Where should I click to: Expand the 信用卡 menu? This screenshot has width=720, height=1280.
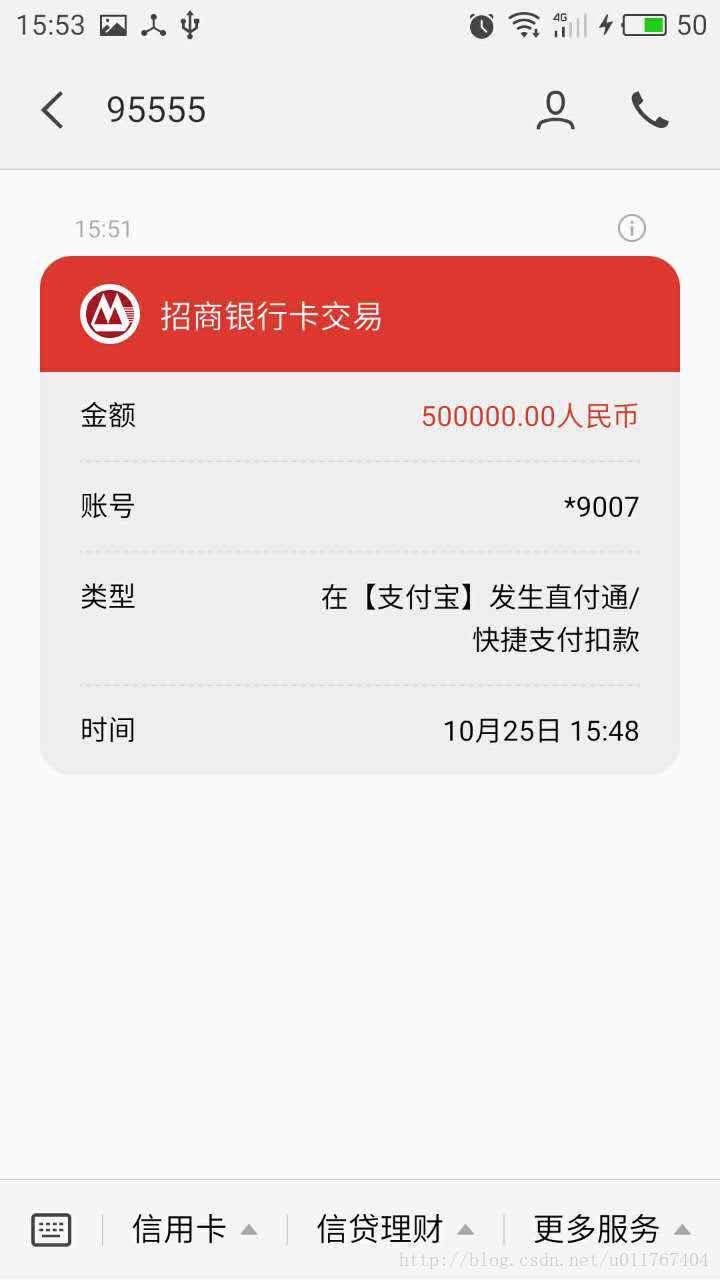tap(195, 1229)
